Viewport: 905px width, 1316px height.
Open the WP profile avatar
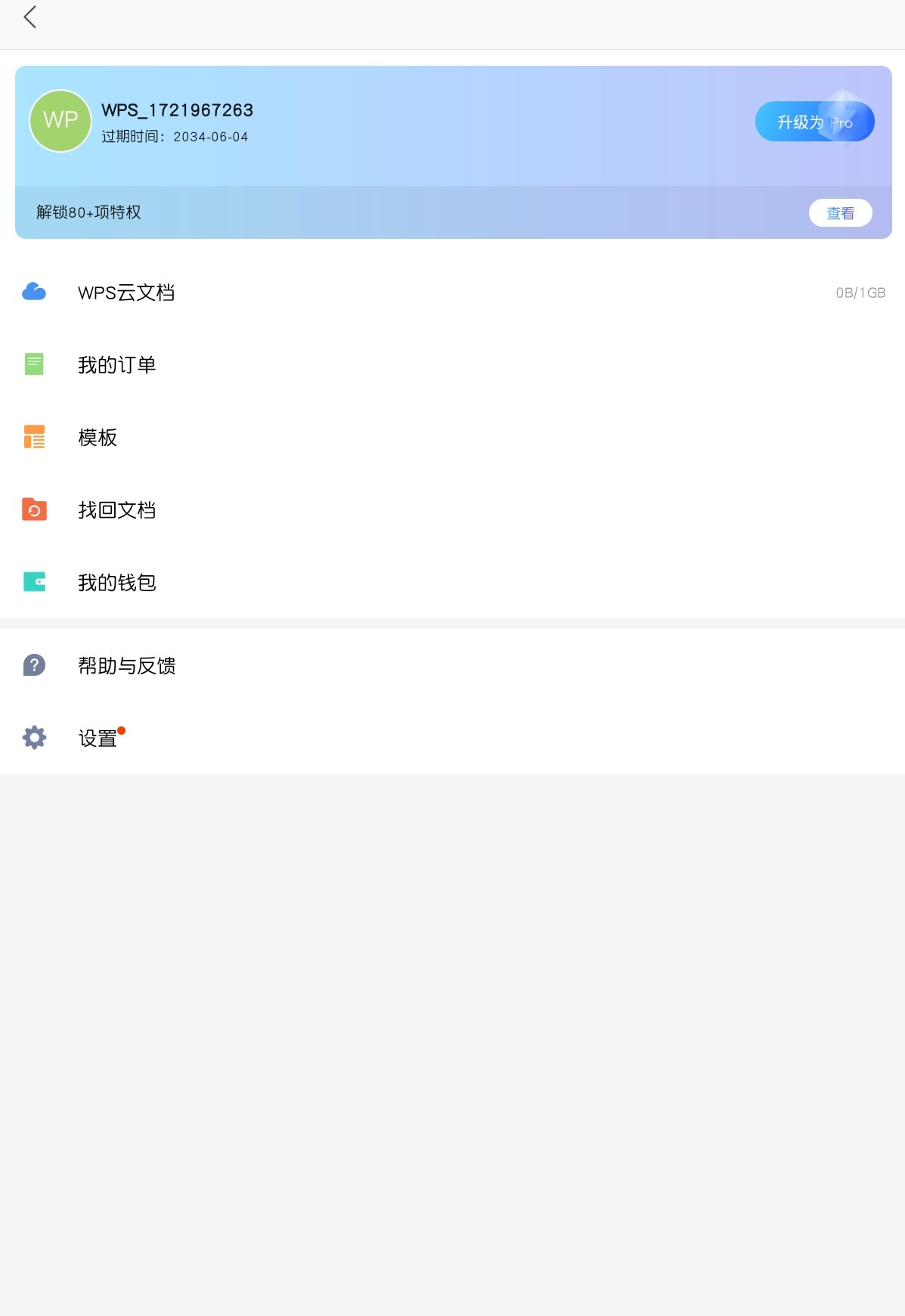click(60, 121)
